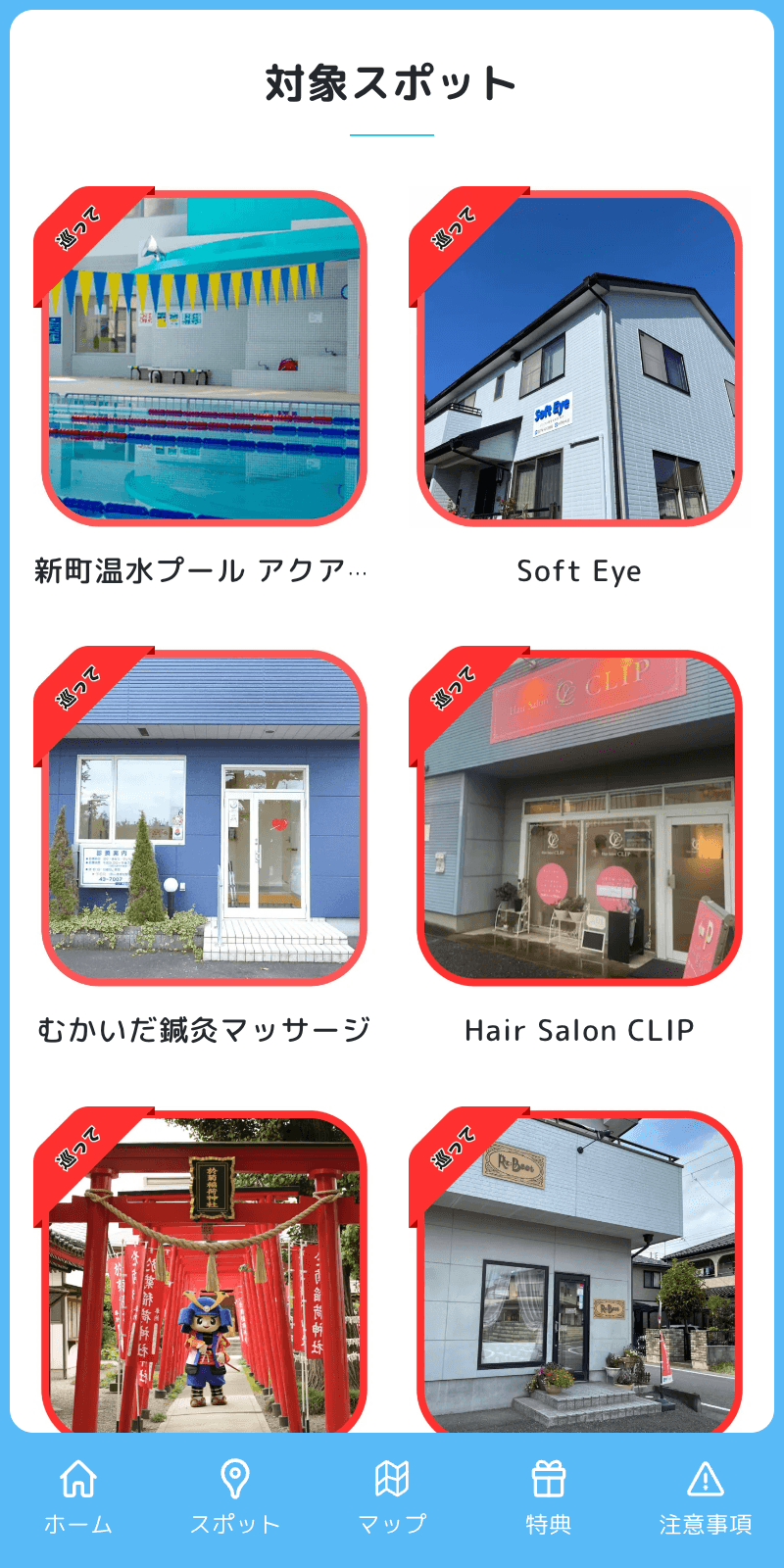Viewport: 784px width, 1568px height.
Task: Open the 注意事項 tab
Action: 706,1496
